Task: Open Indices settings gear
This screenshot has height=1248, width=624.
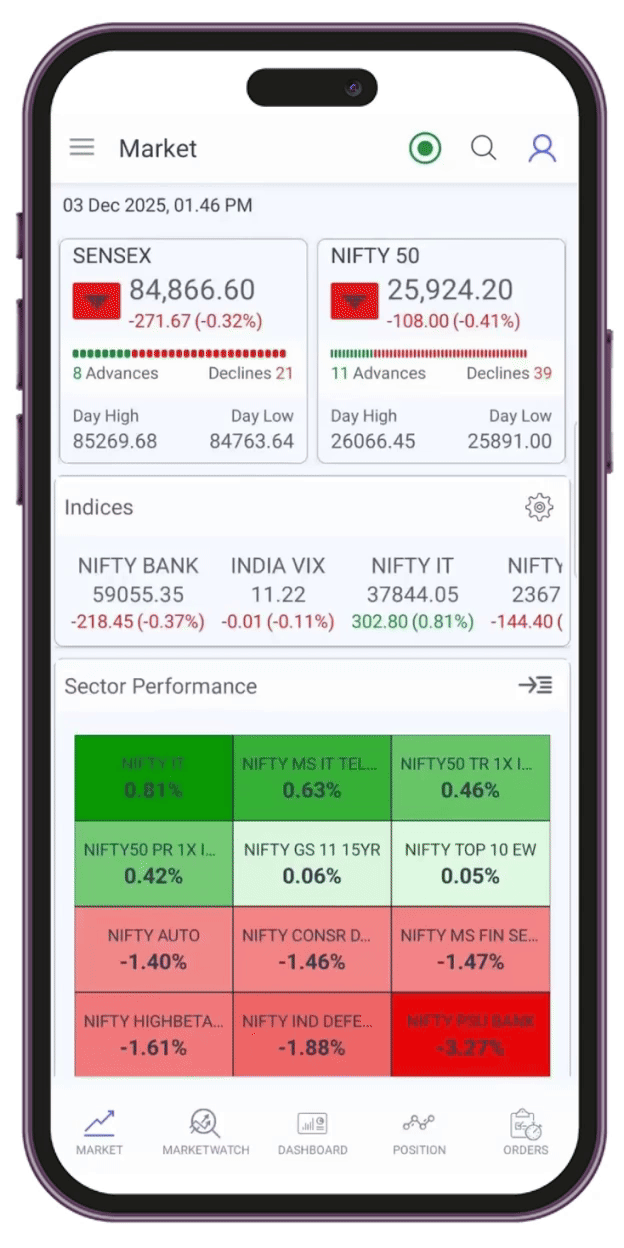Action: click(539, 508)
